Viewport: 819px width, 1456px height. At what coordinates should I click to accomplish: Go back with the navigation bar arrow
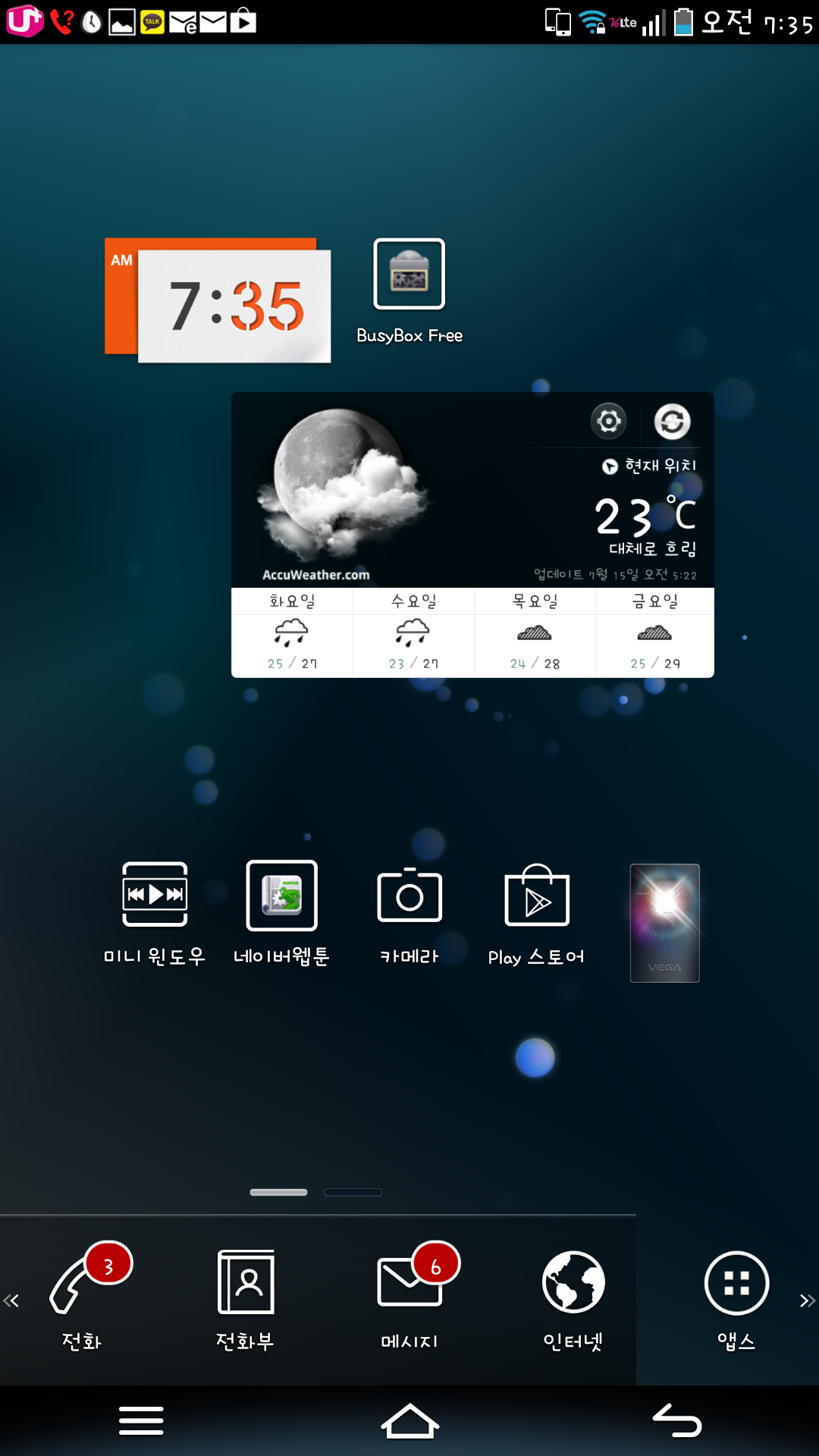pyautogui.click(x=677, y=1420)
